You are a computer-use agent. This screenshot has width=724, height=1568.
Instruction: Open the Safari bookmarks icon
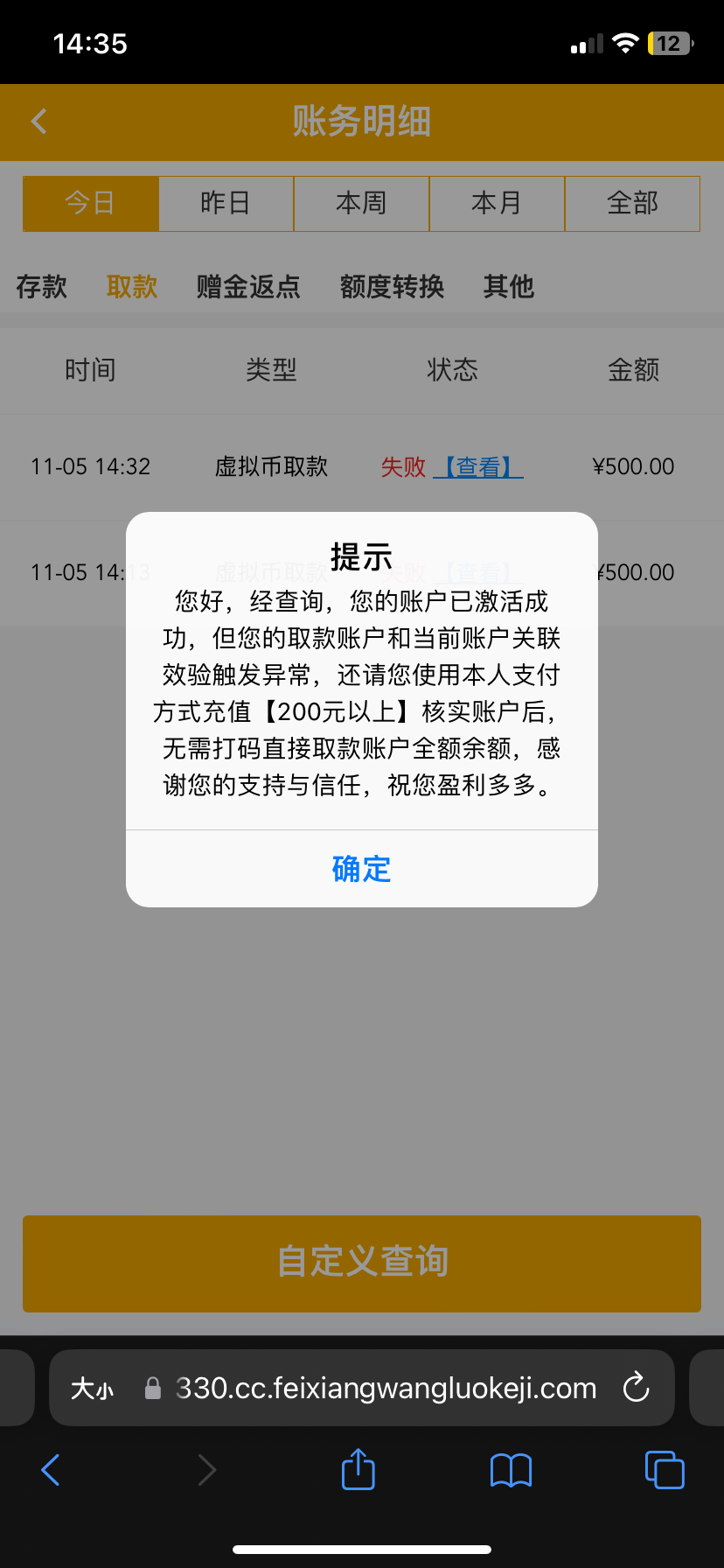[x=510, y=1470]
